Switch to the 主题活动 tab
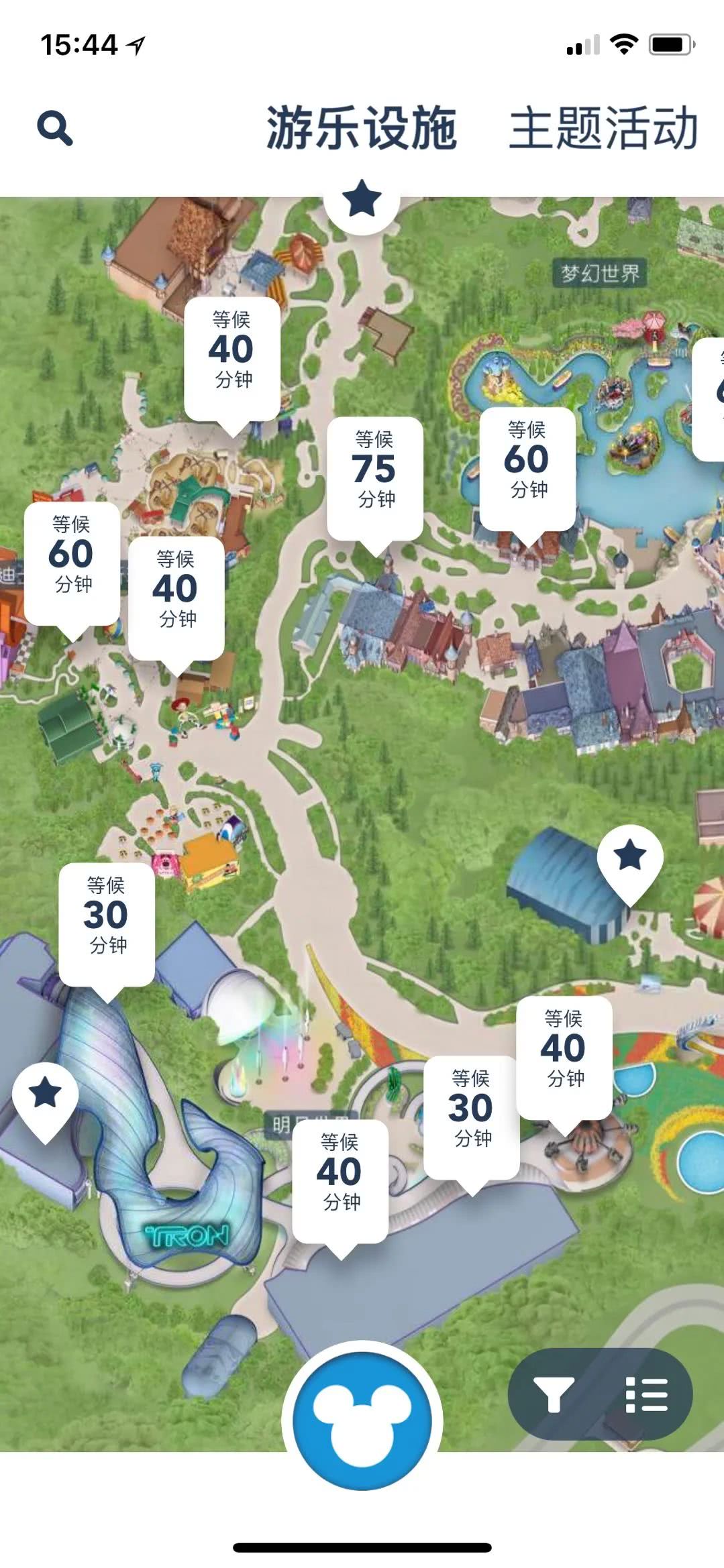Image resolution: width=724 pixels, height=1568 pixels. (603, 128)
